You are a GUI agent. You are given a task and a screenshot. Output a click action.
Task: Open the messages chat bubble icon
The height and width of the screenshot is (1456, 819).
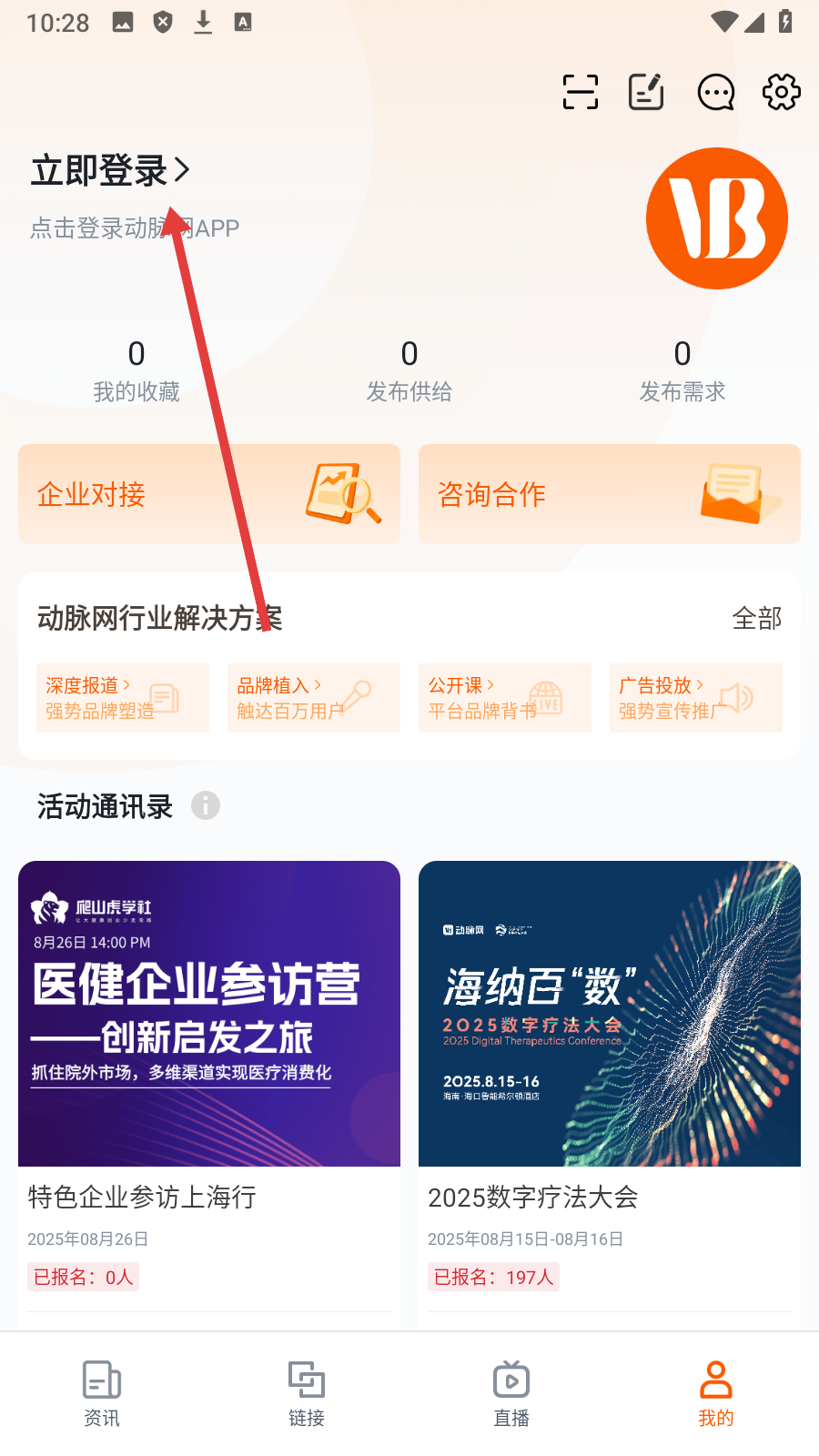(x=715, y=92)
